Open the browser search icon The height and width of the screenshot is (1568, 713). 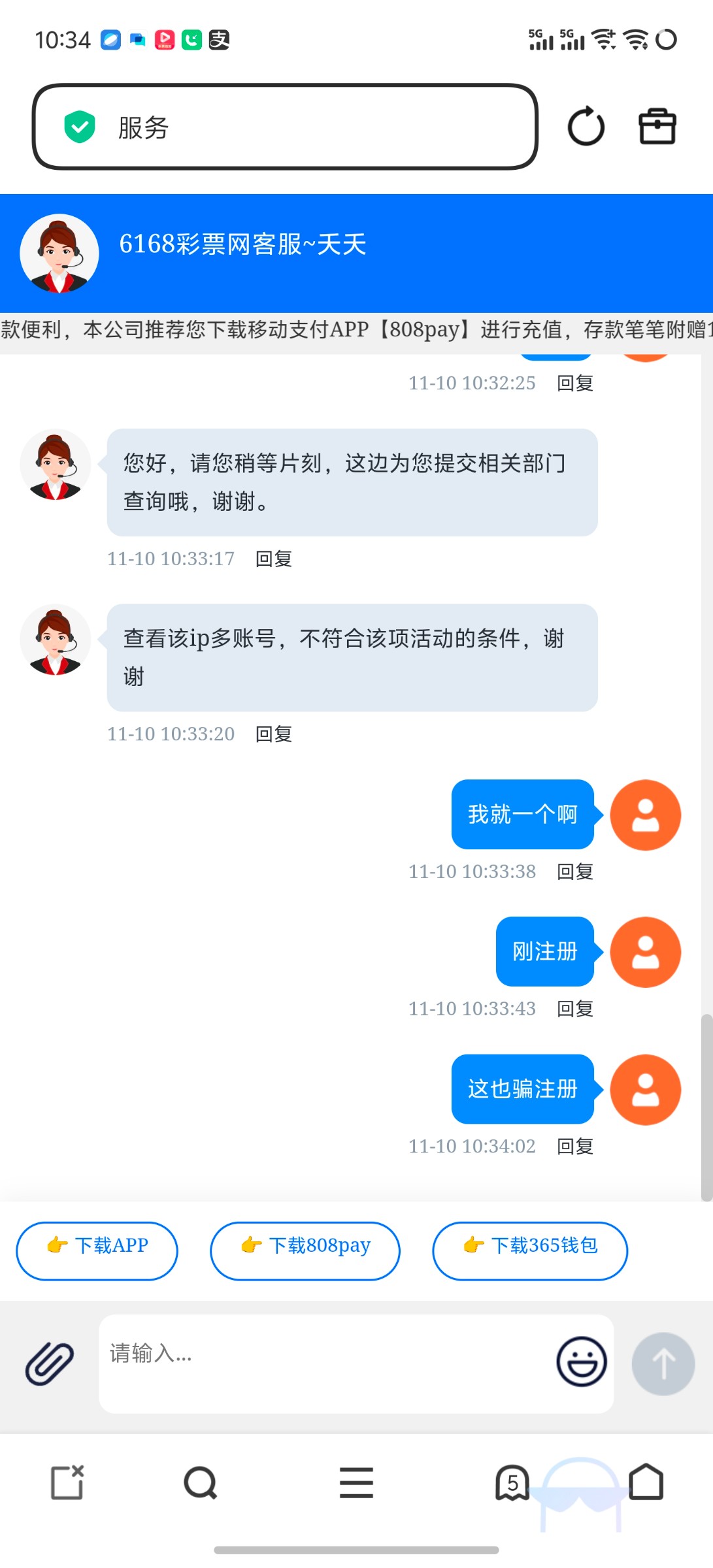[200, 1482]
